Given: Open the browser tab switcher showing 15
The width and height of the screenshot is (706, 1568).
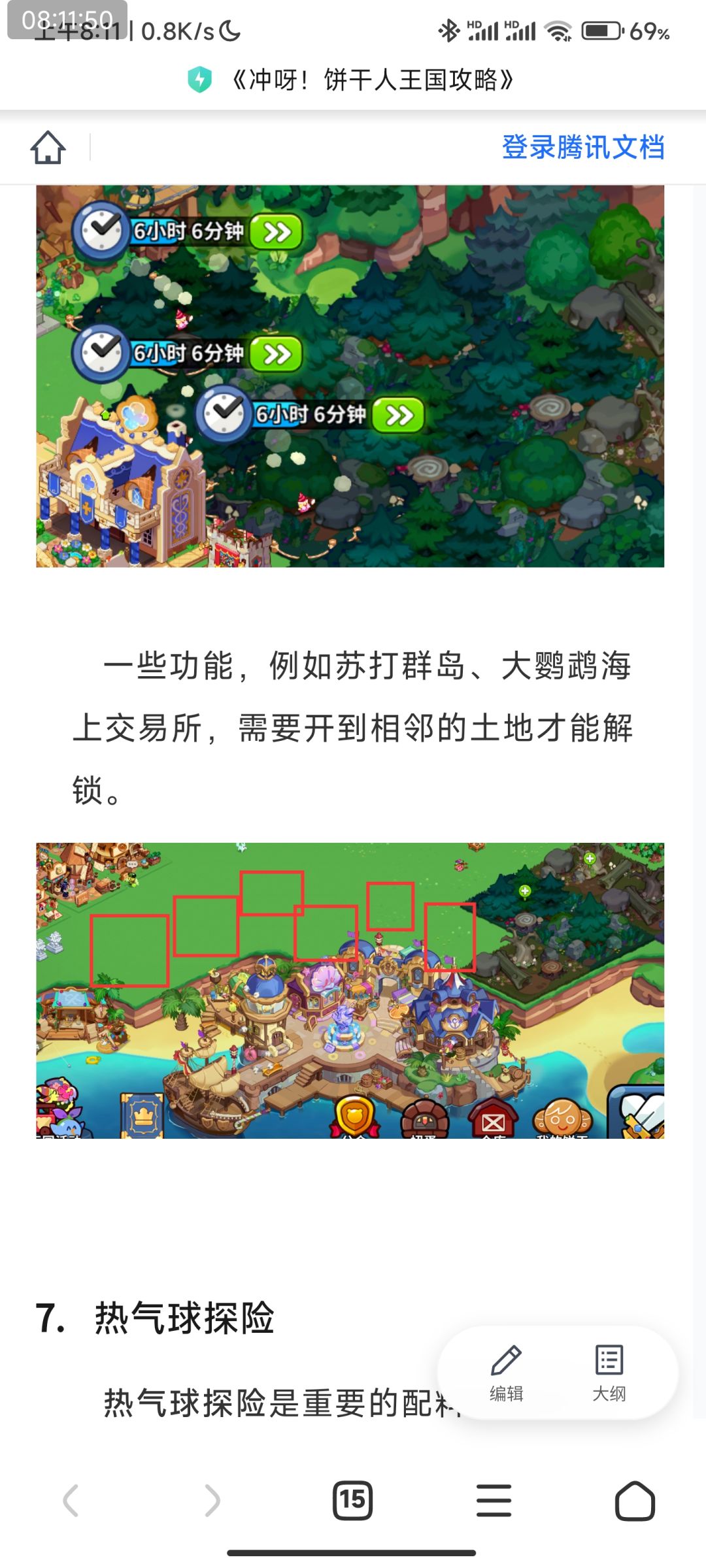Looking at the screenshot, I should (353, 1500).
